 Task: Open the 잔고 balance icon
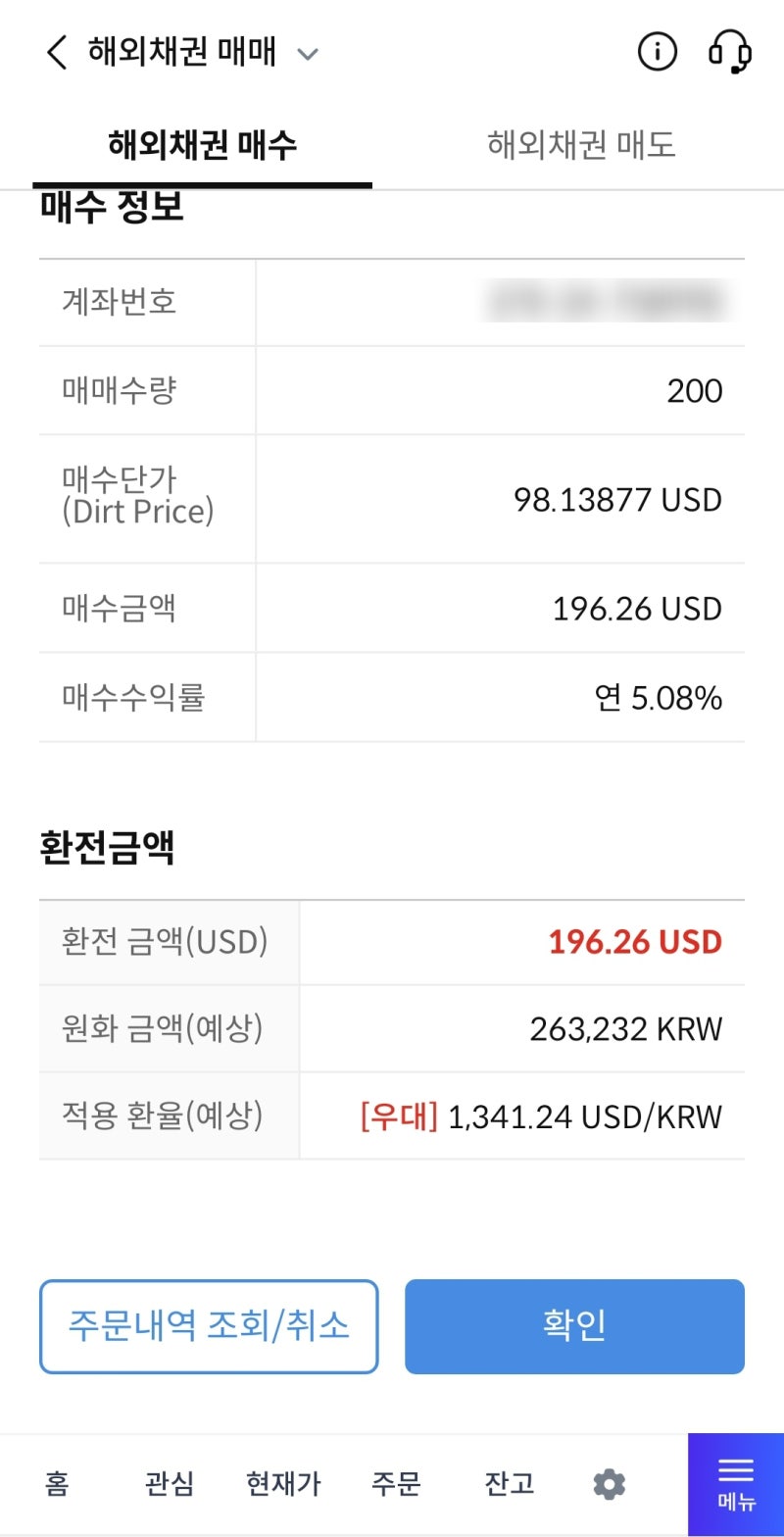(x=508, y=1483)
